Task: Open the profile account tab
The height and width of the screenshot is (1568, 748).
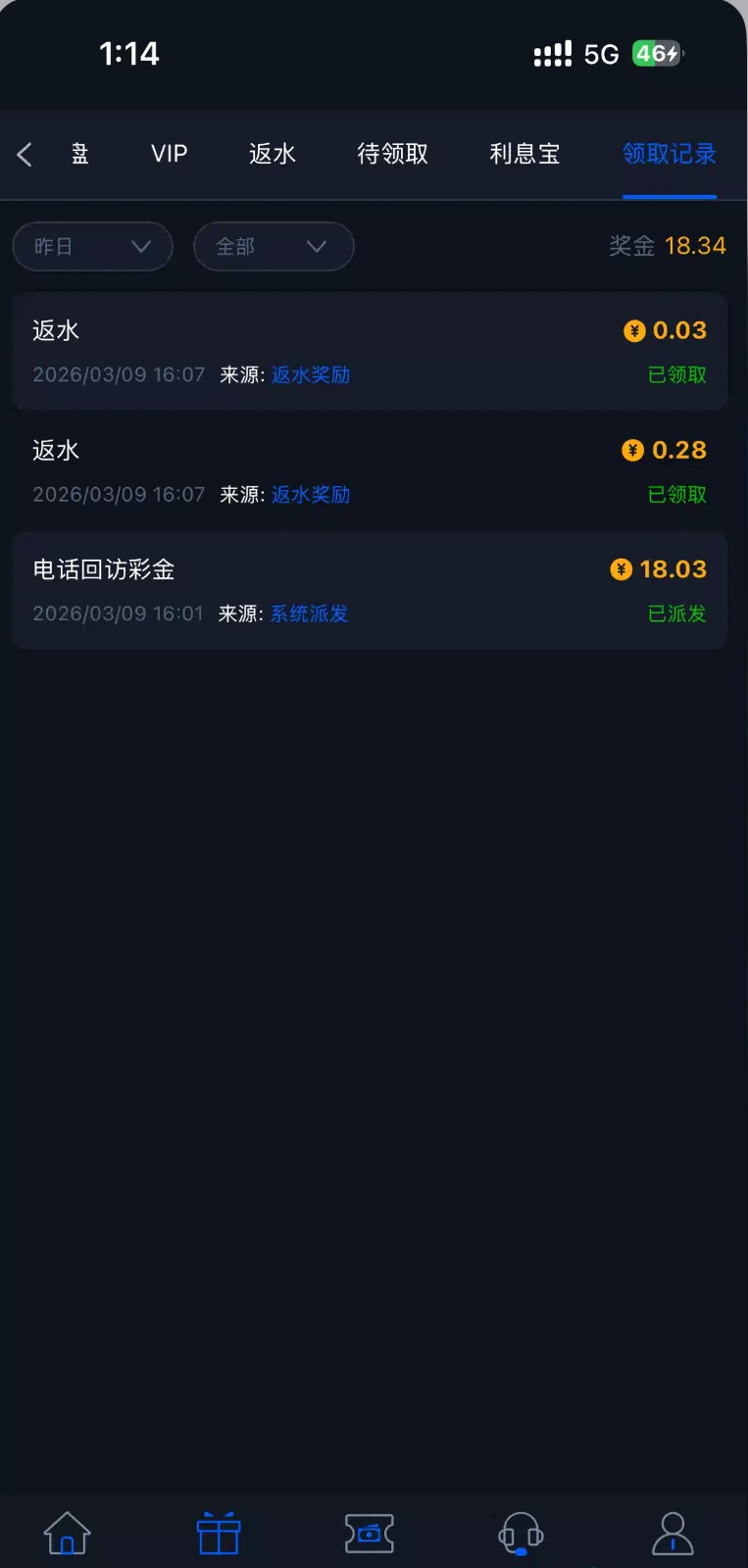Action: click(673, 1534)
